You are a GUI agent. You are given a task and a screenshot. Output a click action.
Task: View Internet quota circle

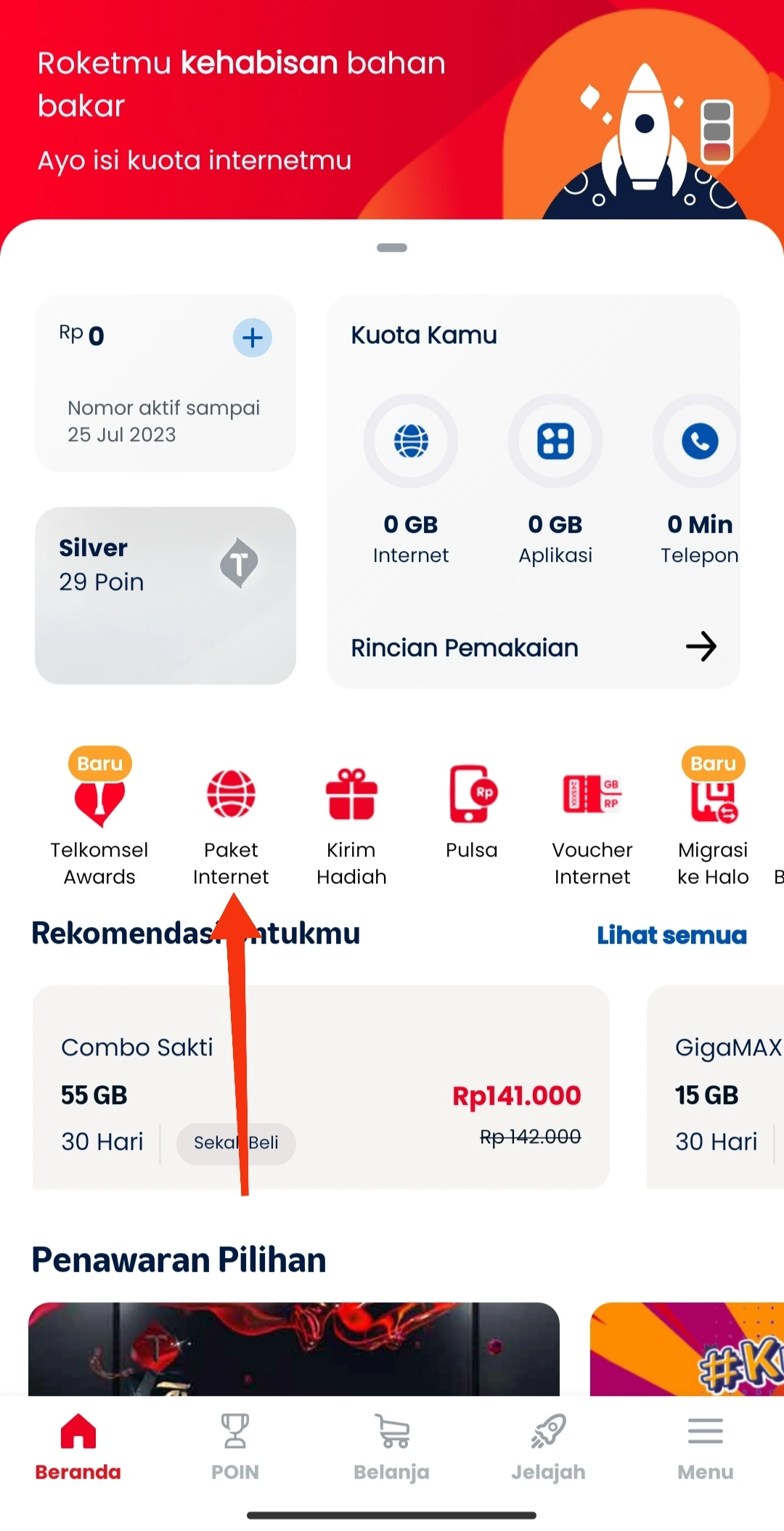pyautogui.click(x=411, y=441)
